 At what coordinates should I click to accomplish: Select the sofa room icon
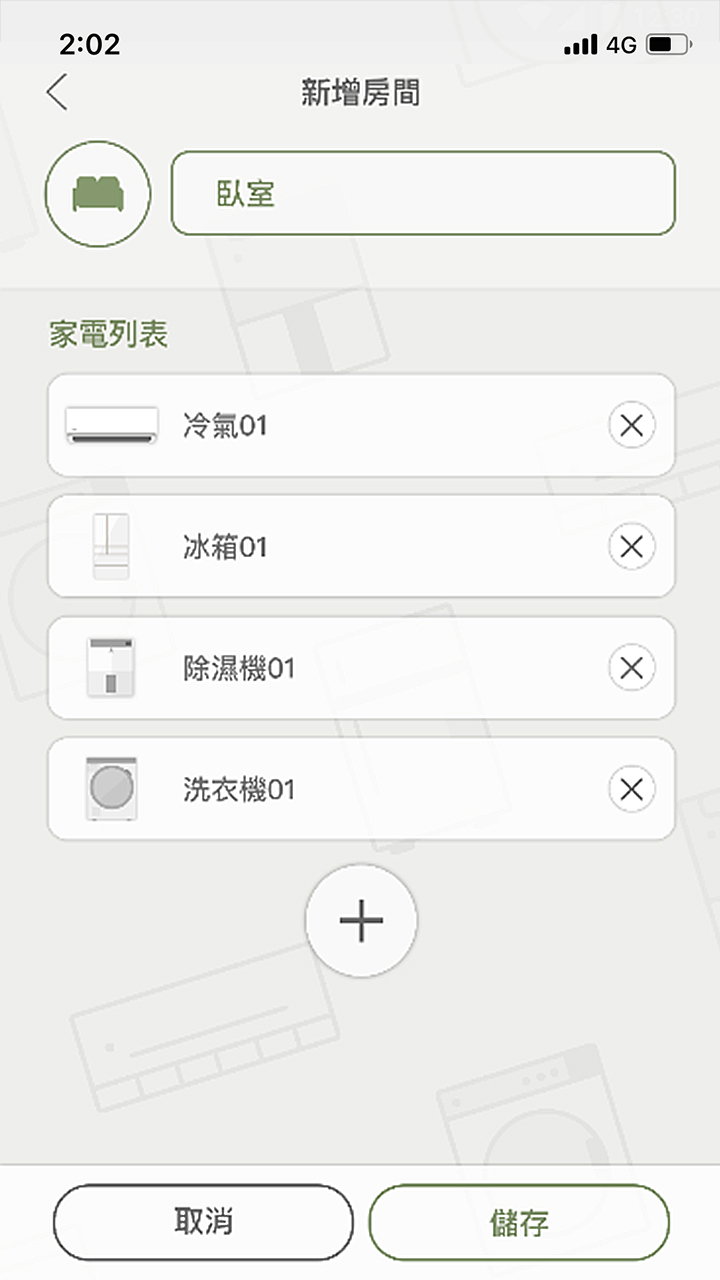tap(97, 193)
